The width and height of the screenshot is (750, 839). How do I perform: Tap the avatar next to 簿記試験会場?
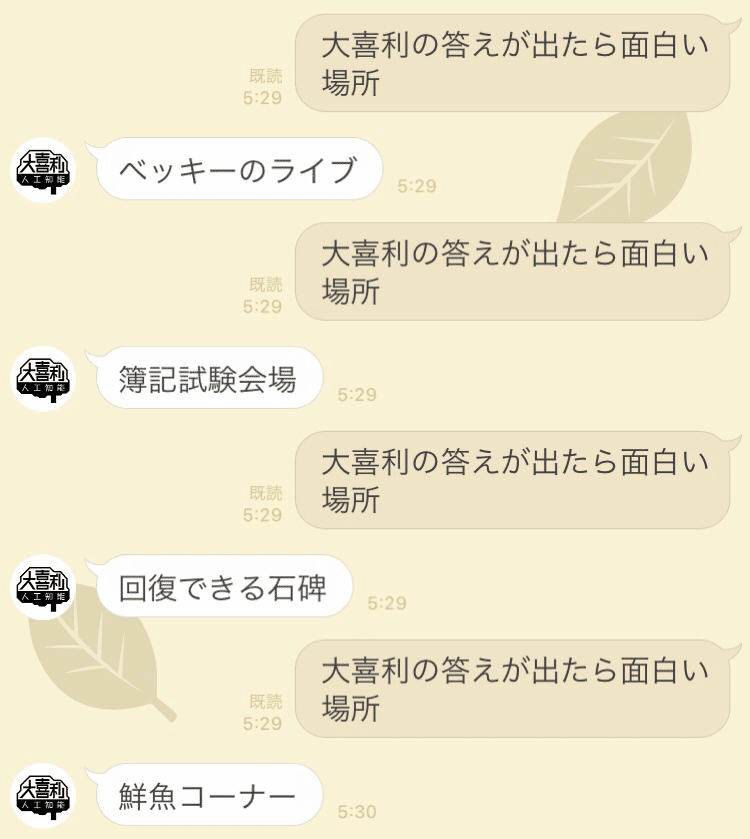click(43, 379)
